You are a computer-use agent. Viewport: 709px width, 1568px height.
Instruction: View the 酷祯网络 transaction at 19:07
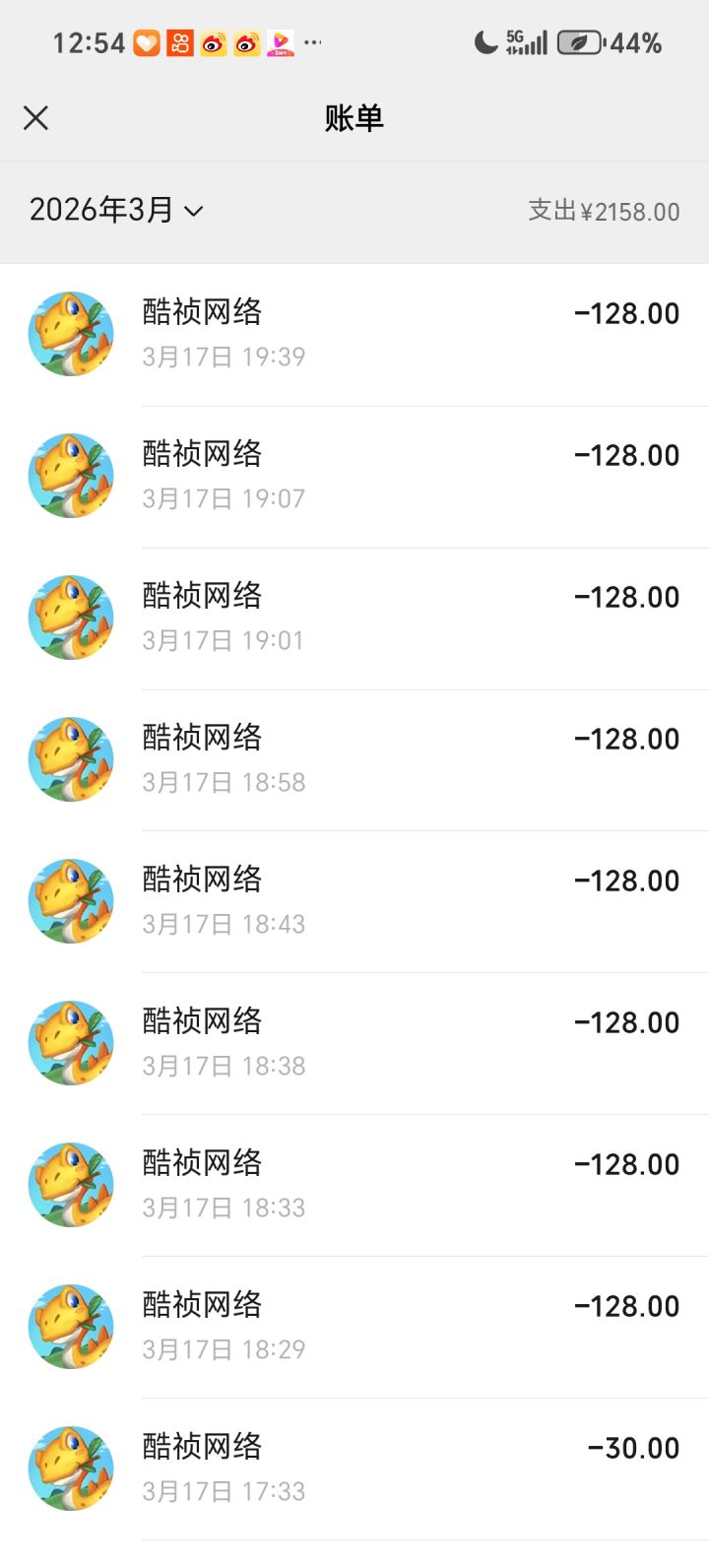(x=354, y=476)
